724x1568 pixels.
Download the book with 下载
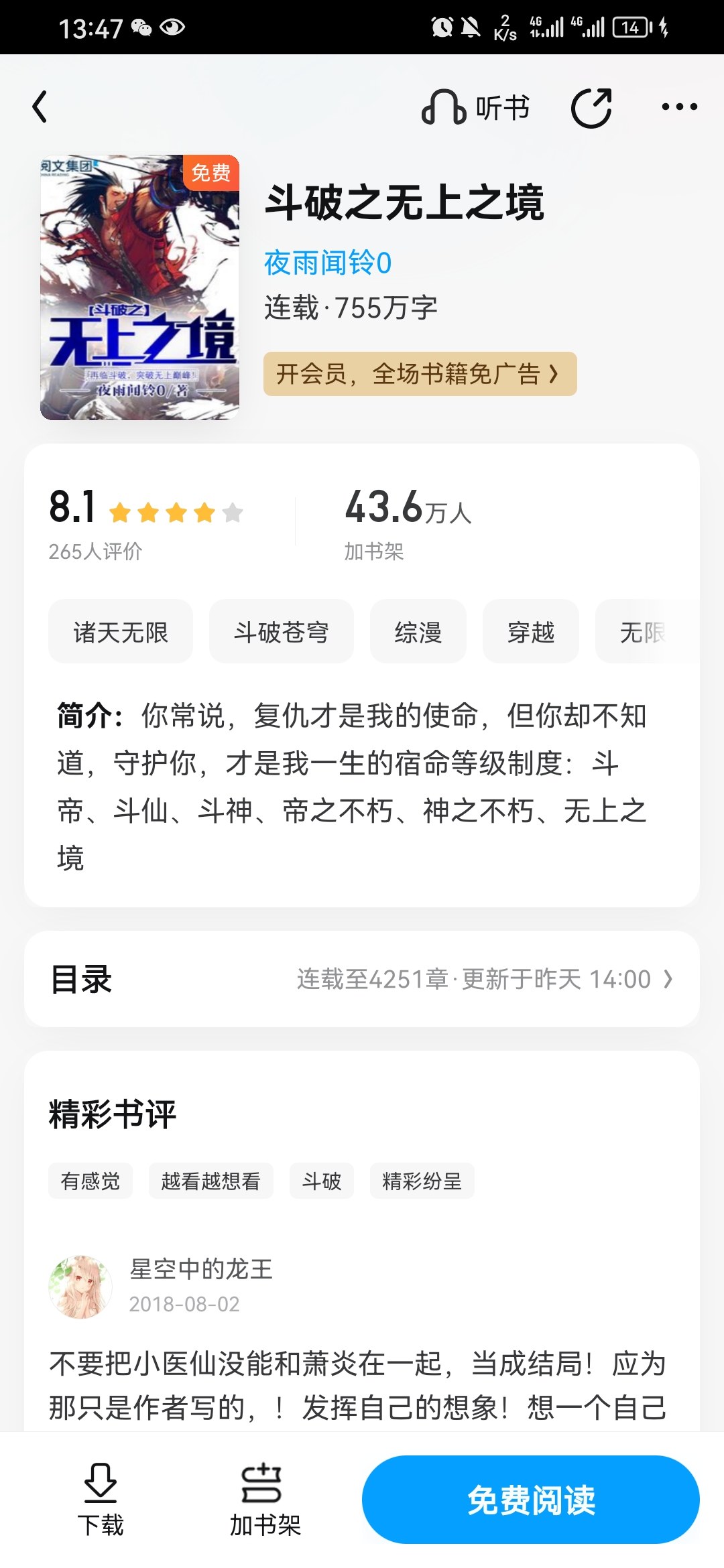click(101, 1500)
